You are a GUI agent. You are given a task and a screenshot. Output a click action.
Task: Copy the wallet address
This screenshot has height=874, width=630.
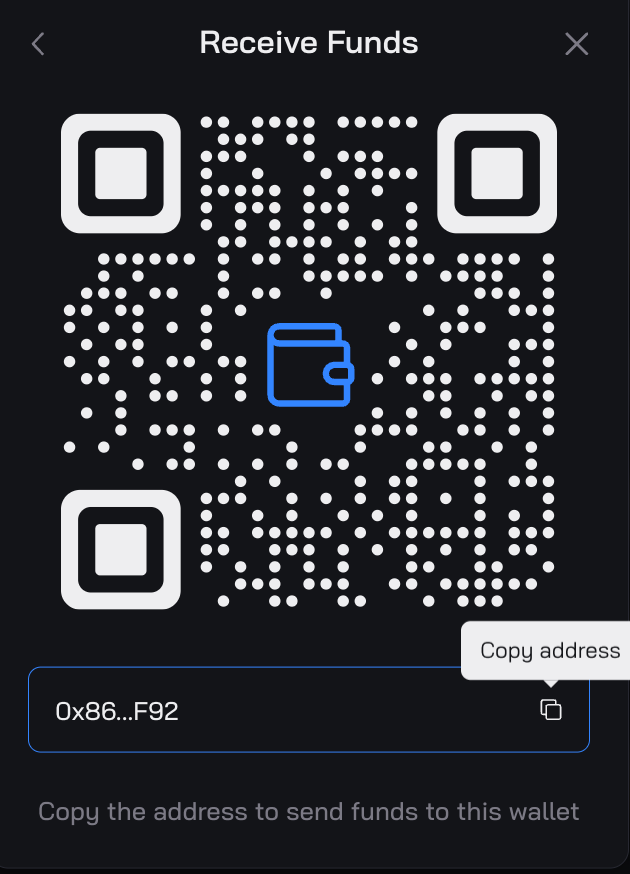(x=551, y=709)
